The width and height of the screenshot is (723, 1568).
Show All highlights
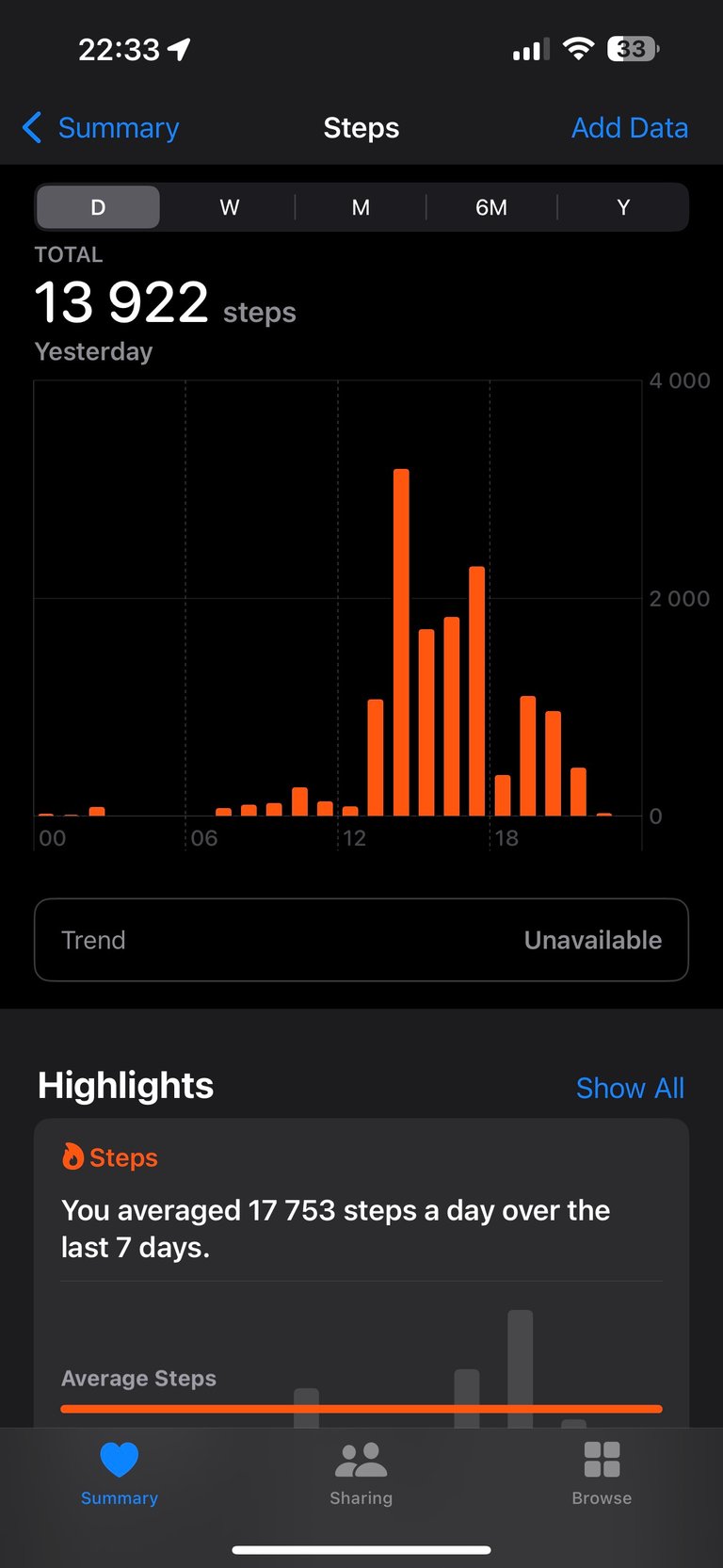[x=630, y=1088]
